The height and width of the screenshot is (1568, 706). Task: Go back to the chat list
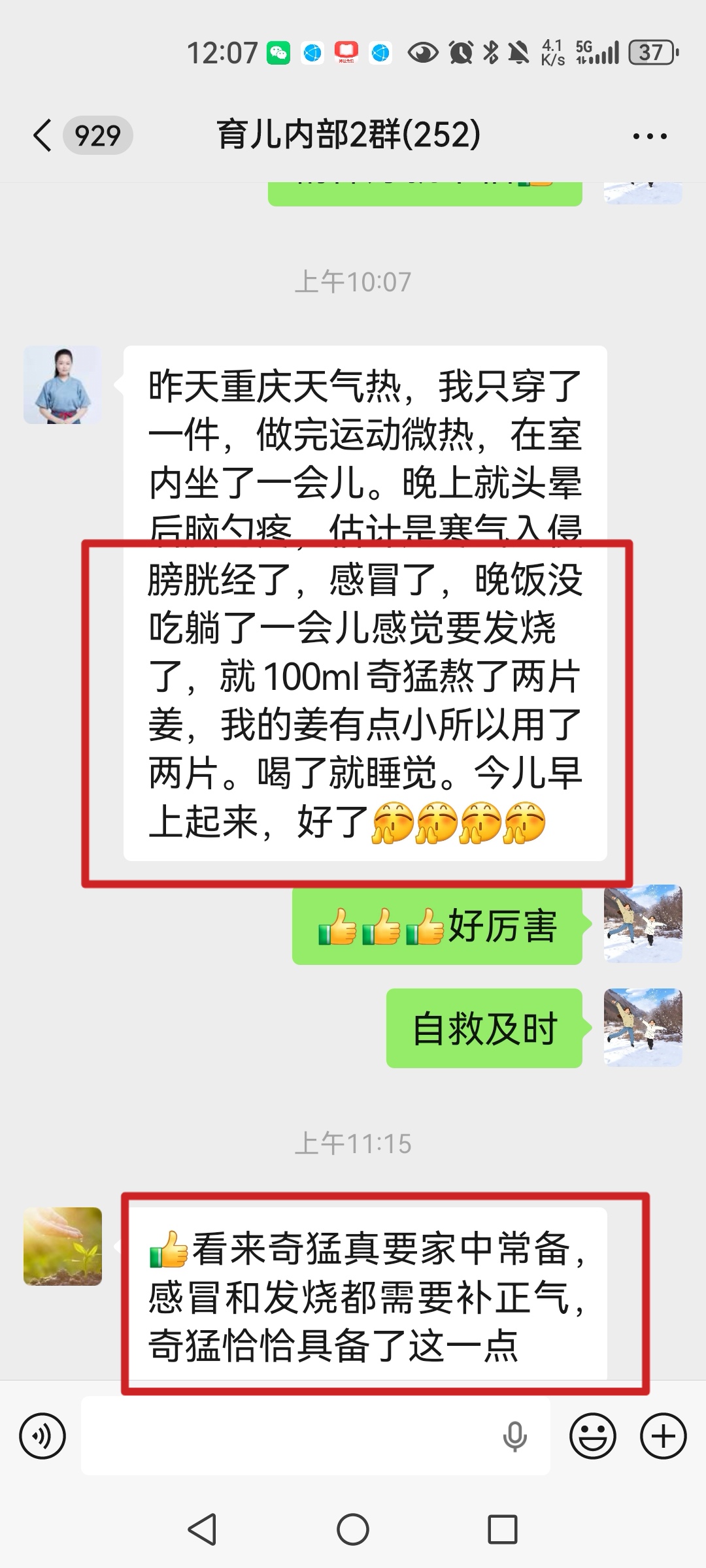[x=43, y=136]
